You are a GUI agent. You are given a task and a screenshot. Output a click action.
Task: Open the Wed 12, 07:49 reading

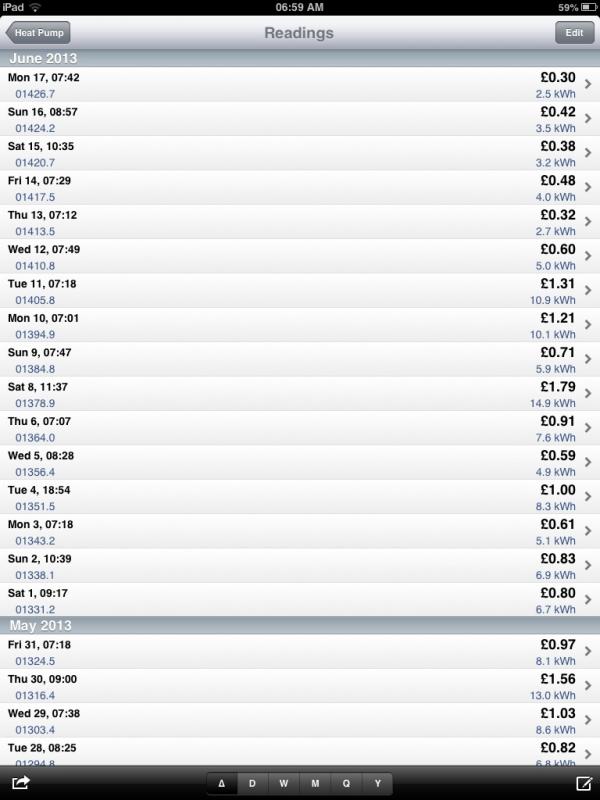pos(300,257)
